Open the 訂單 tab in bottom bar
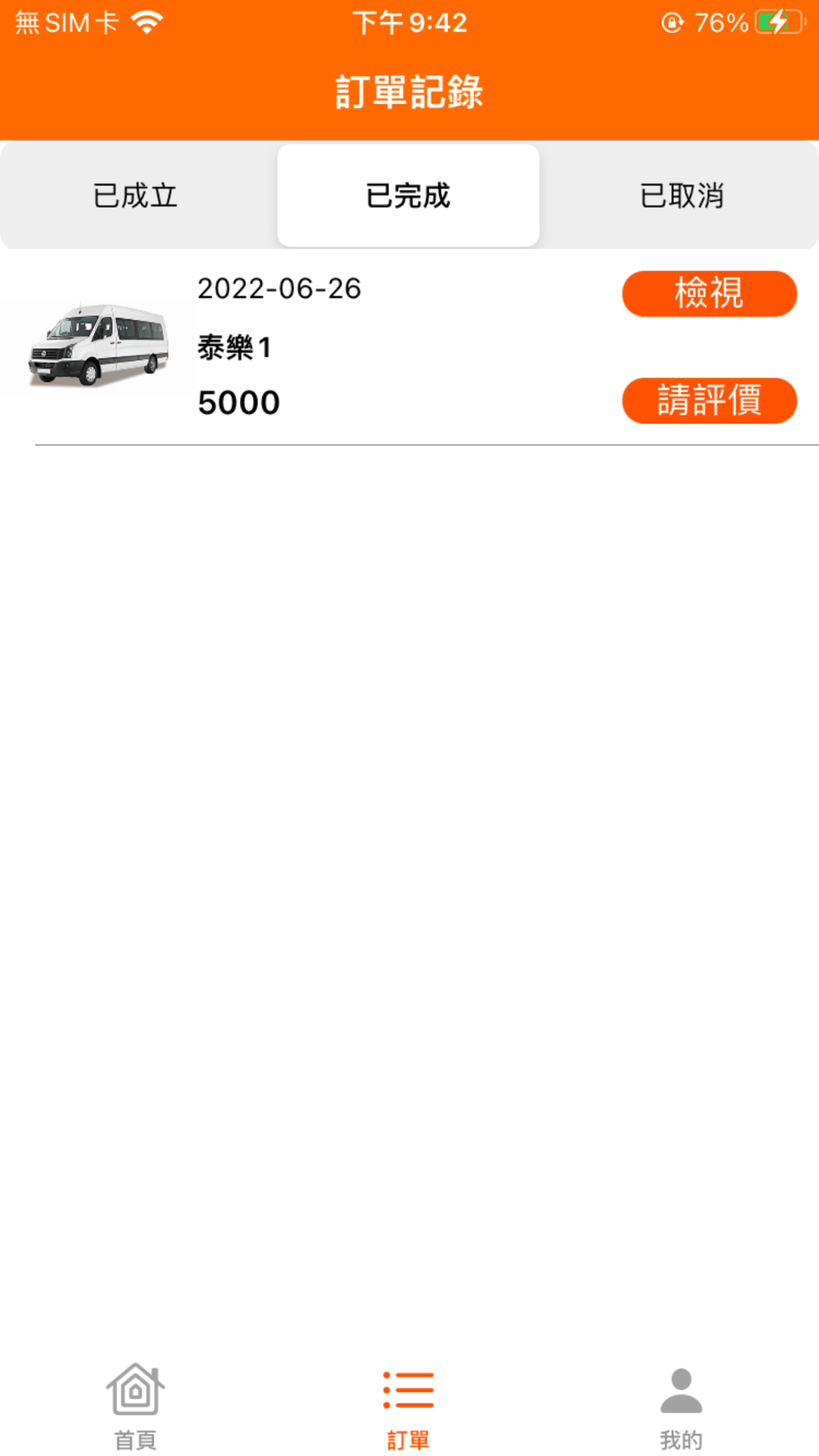This screenshot has width=819, height=1456. tap(408, 1405)
